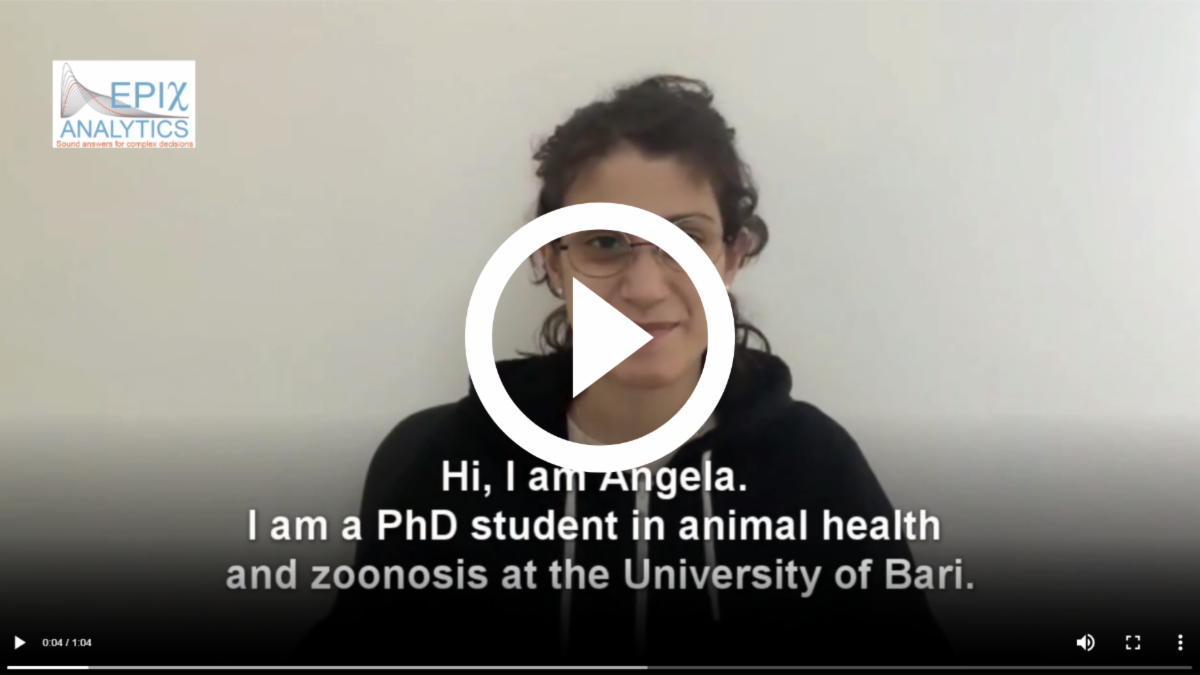Mute the video sound

1085,642
